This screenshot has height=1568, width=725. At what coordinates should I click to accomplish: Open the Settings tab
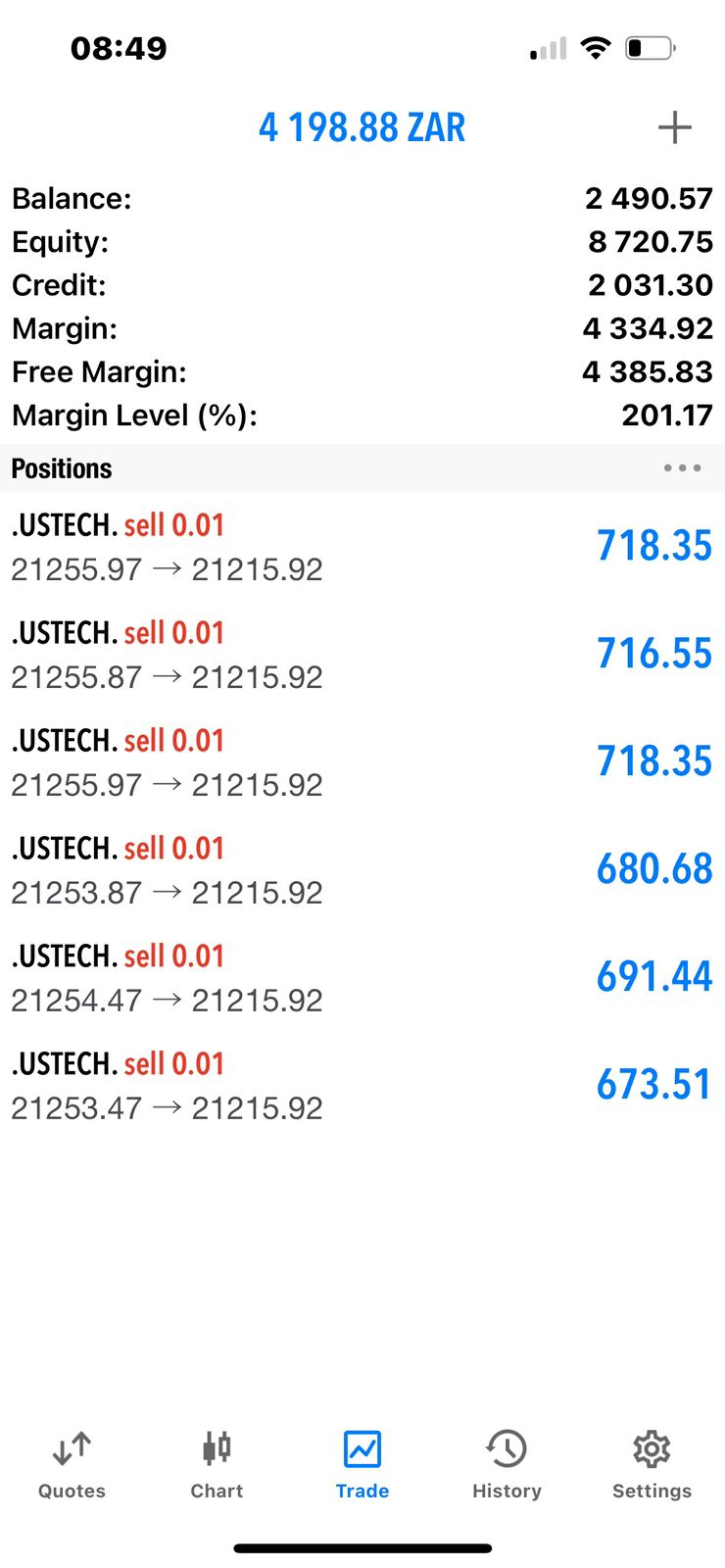[652, 1465]
